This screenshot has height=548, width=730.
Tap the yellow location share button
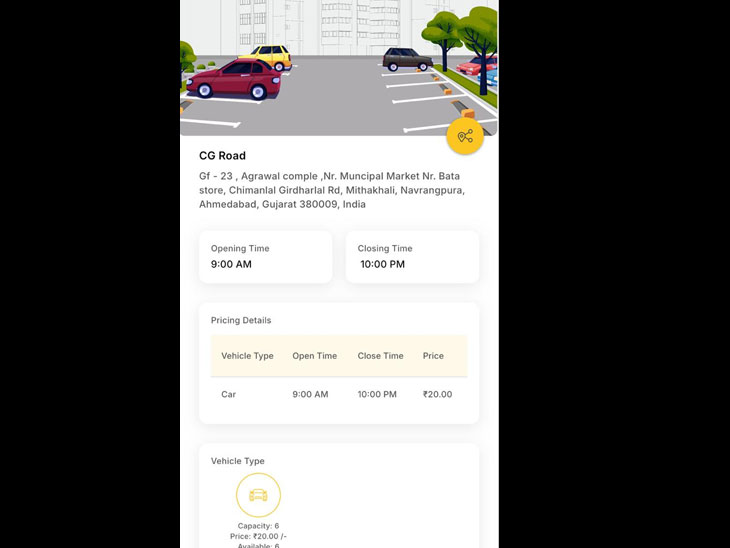pos(465,136)
